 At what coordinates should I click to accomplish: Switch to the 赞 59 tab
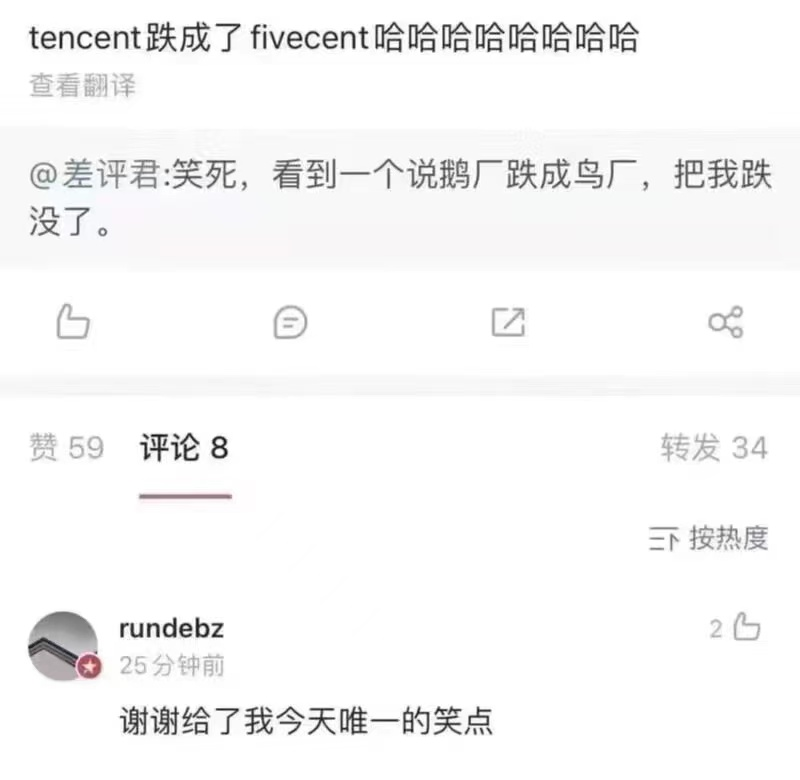pyautogui.click(x=66, y=448)
